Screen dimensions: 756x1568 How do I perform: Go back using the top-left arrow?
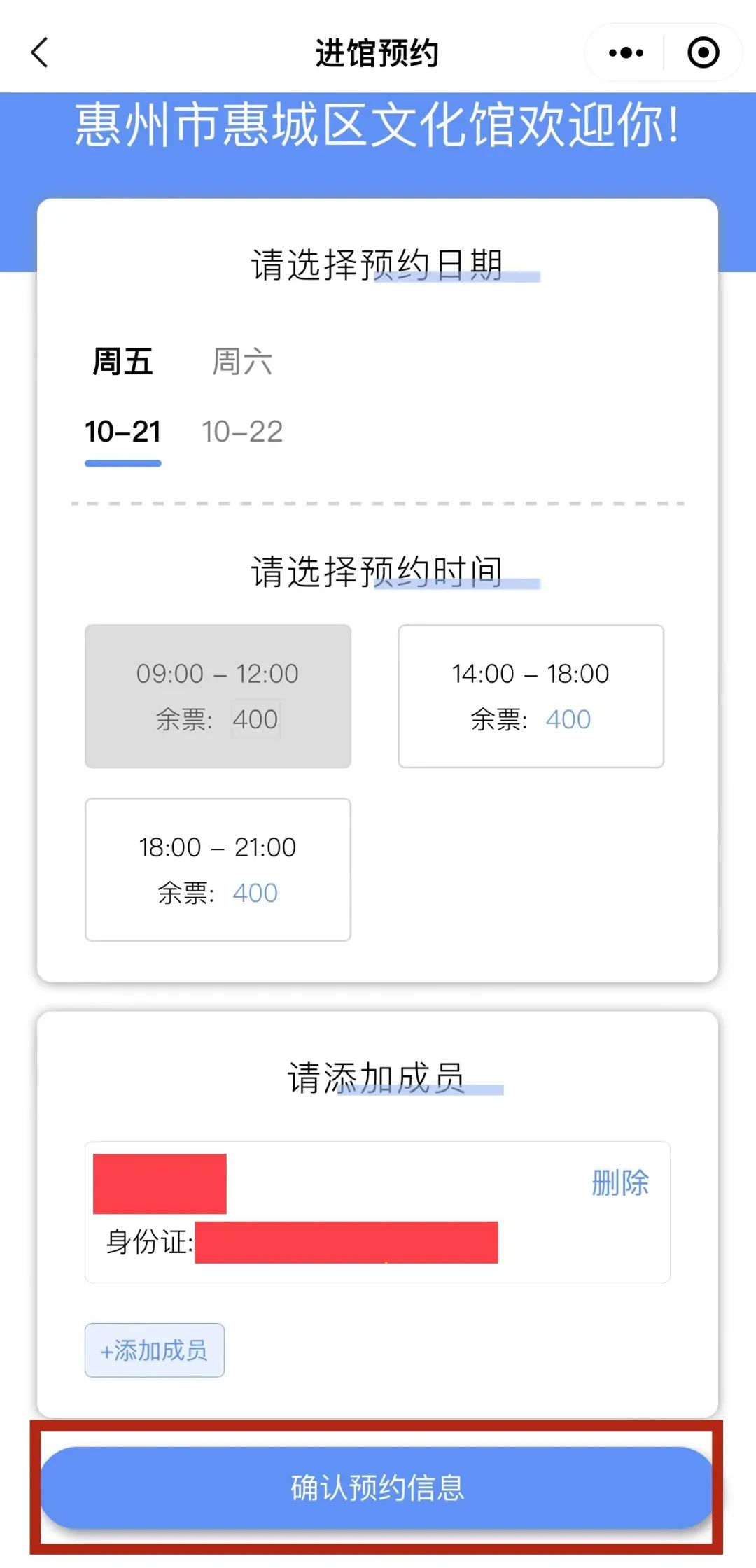pos(40,53)
